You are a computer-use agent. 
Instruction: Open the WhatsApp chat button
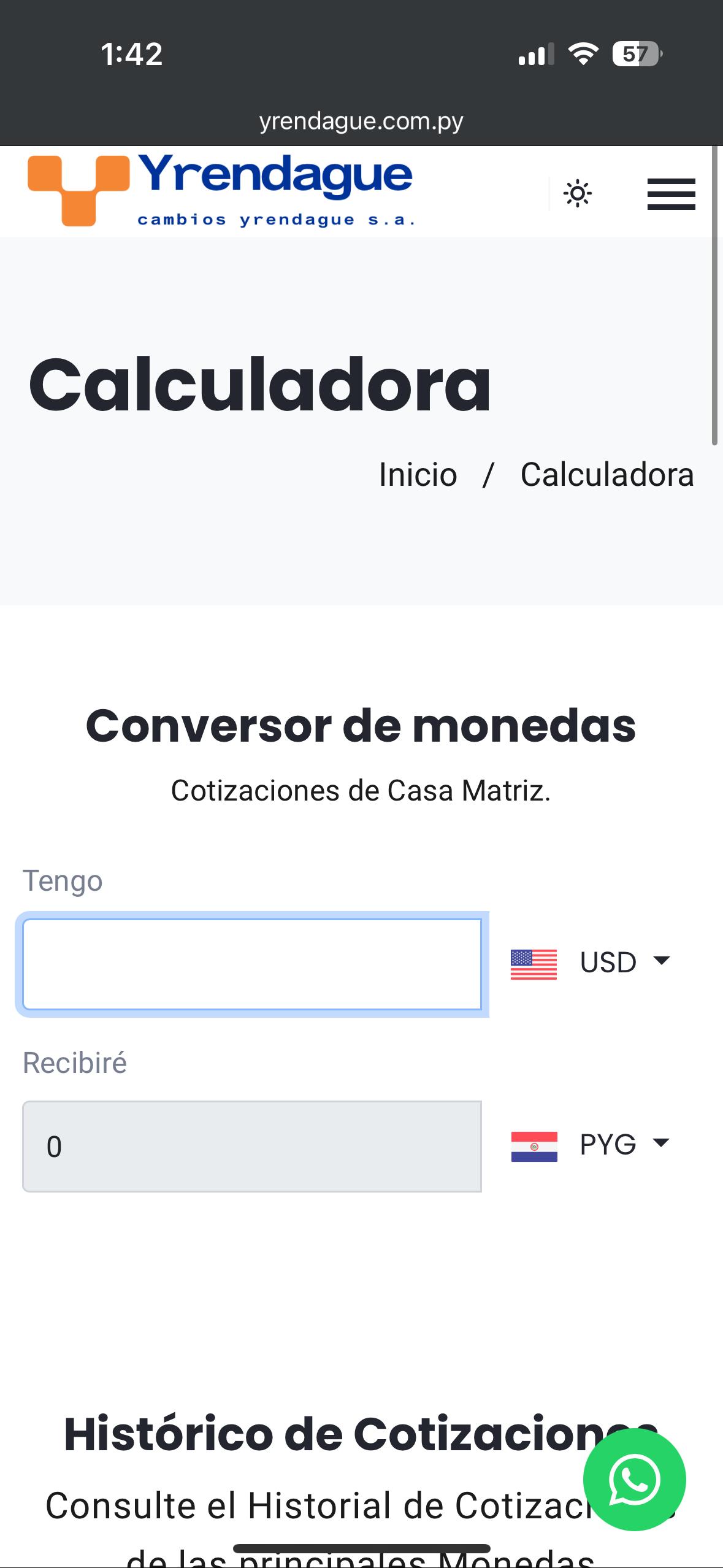634,1479
